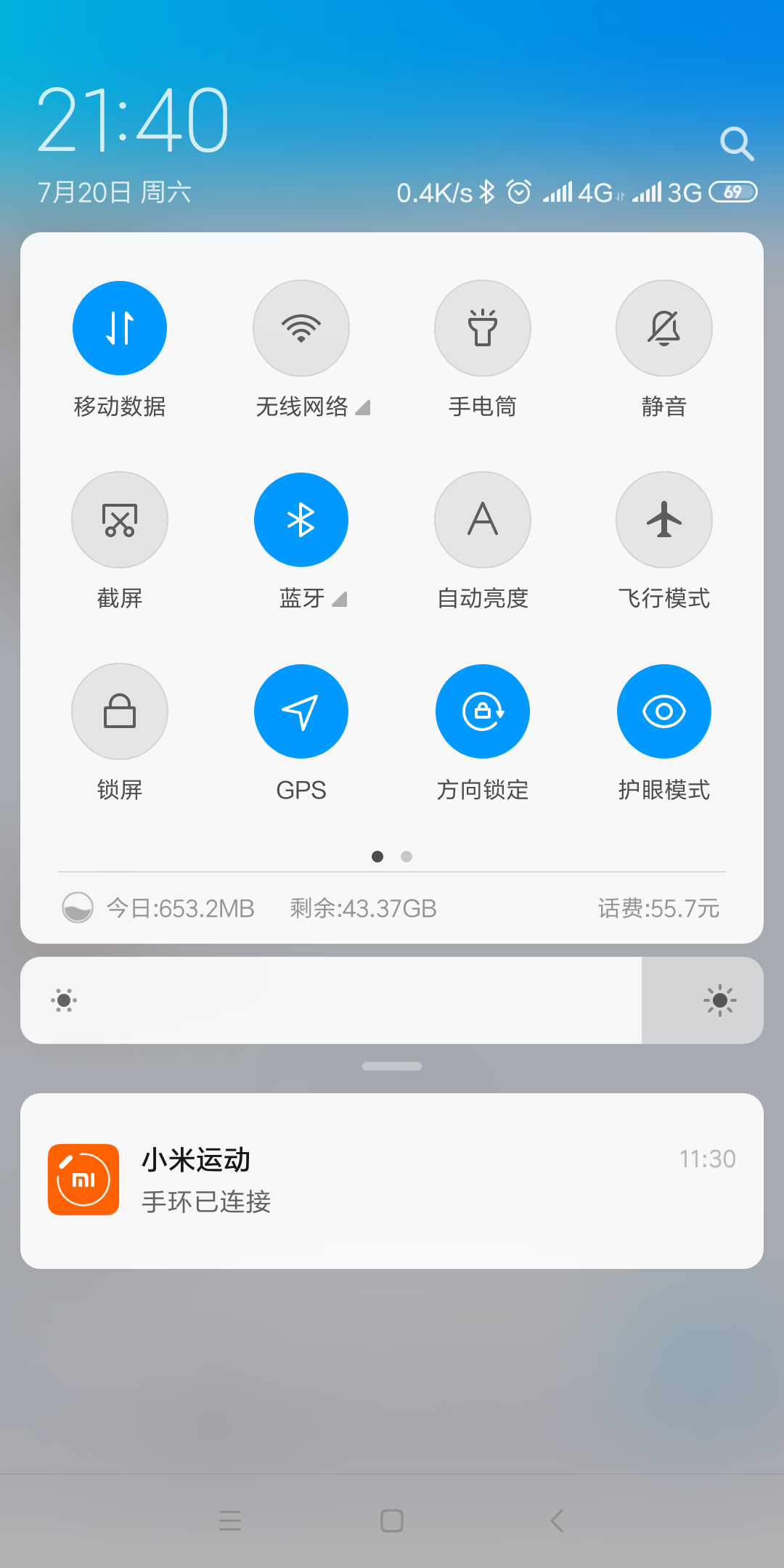Screen dimensions: 784x1568
Task: Go to the second quick settings page dot
Action: pos(407,857)
